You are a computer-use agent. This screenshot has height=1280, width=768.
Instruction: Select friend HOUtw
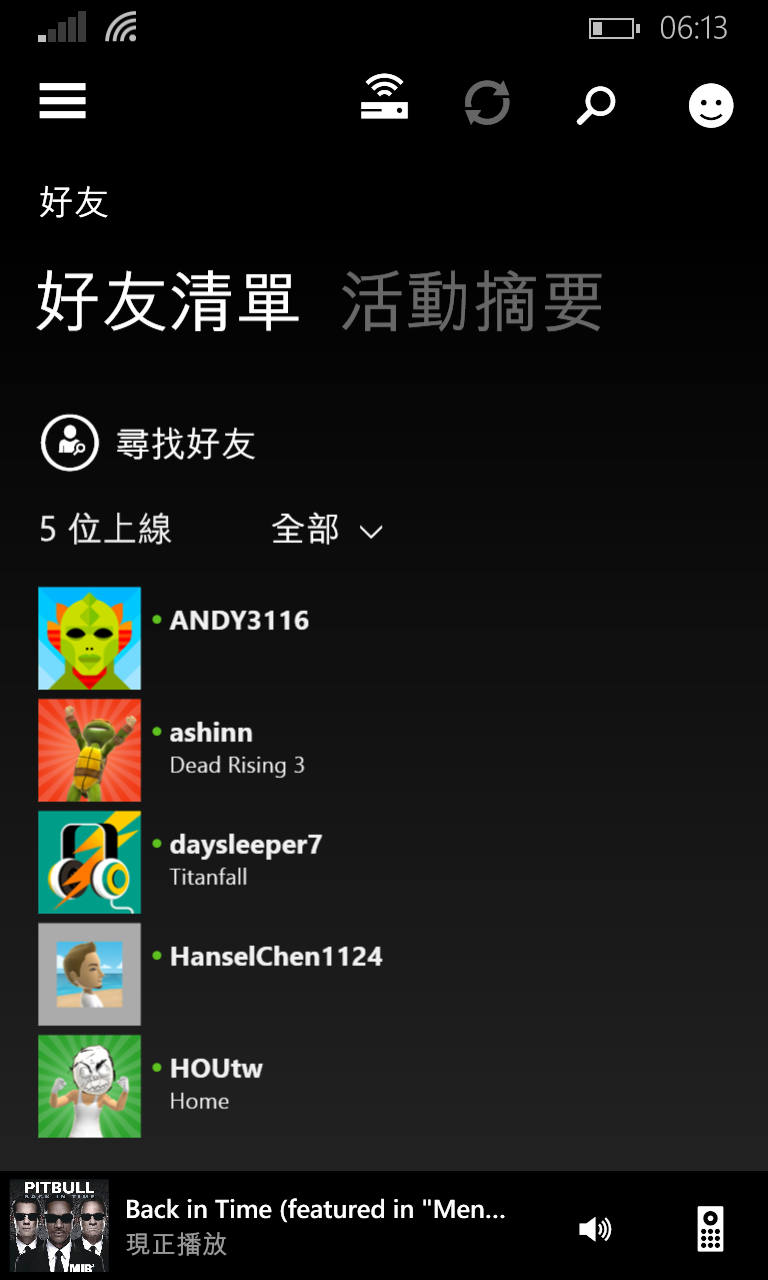tap(384, 1086)
